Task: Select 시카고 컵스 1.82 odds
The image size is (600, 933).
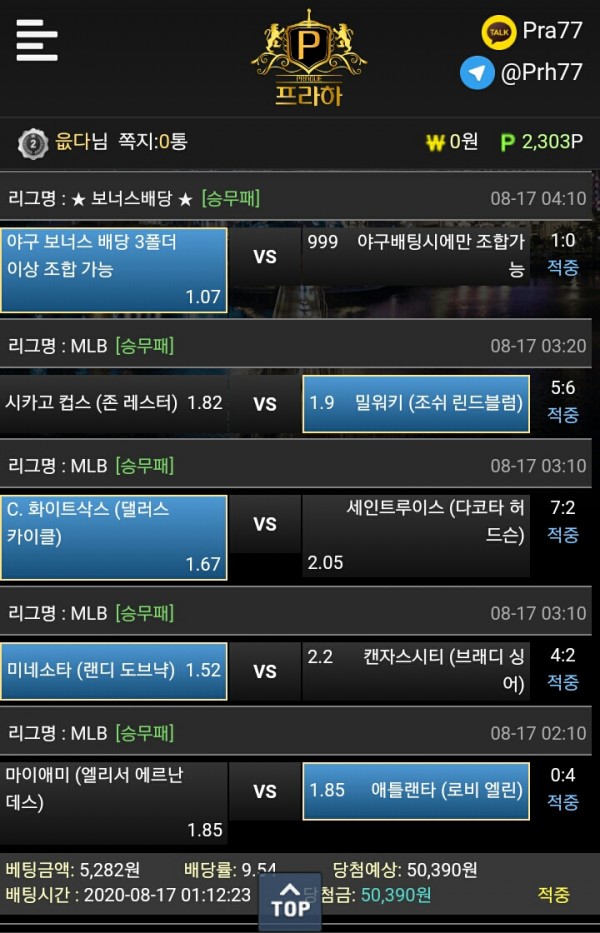Action: pyautogui.click(x=114, y=403)
